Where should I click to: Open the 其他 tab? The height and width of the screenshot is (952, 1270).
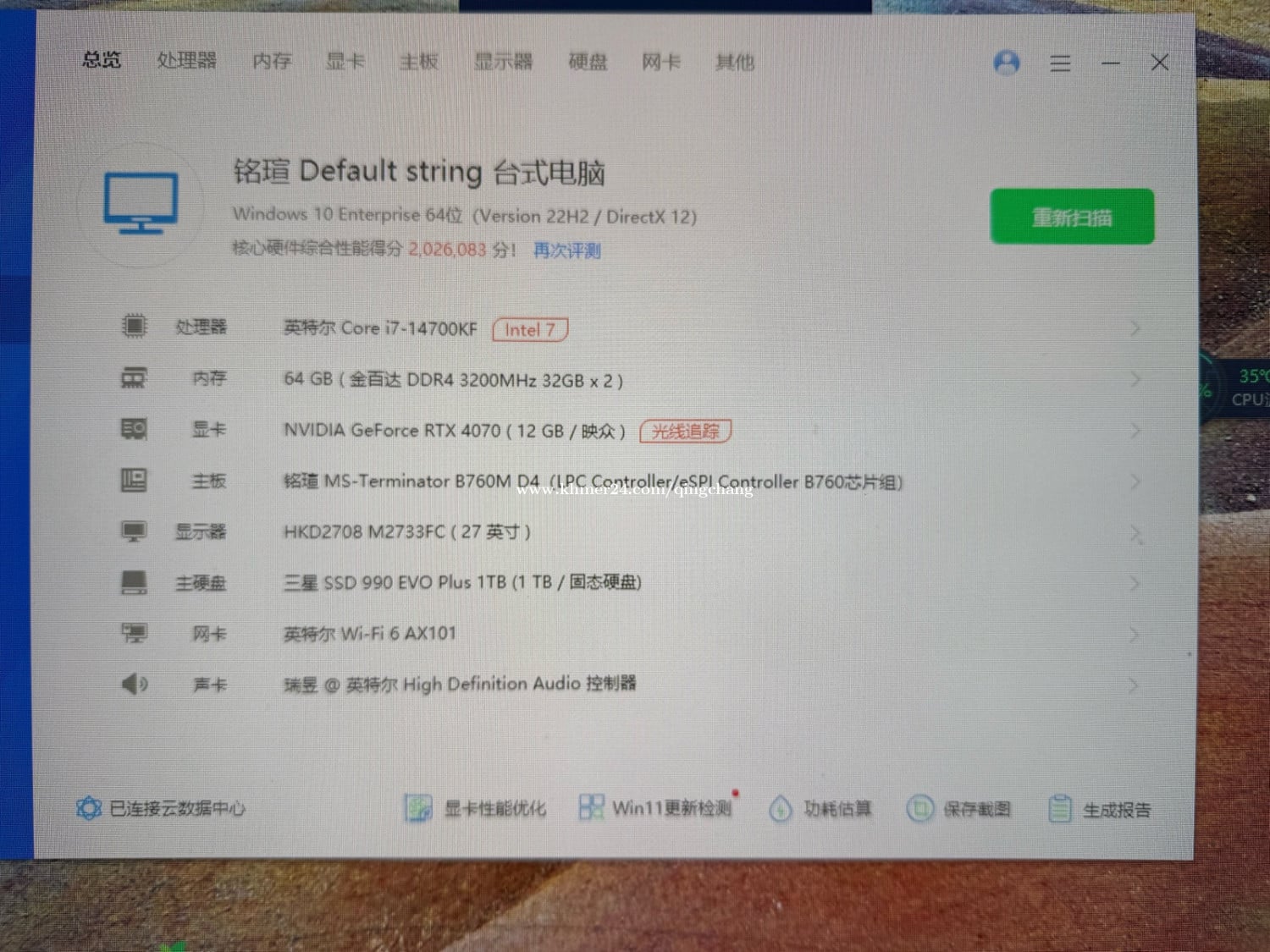point(734,62)
